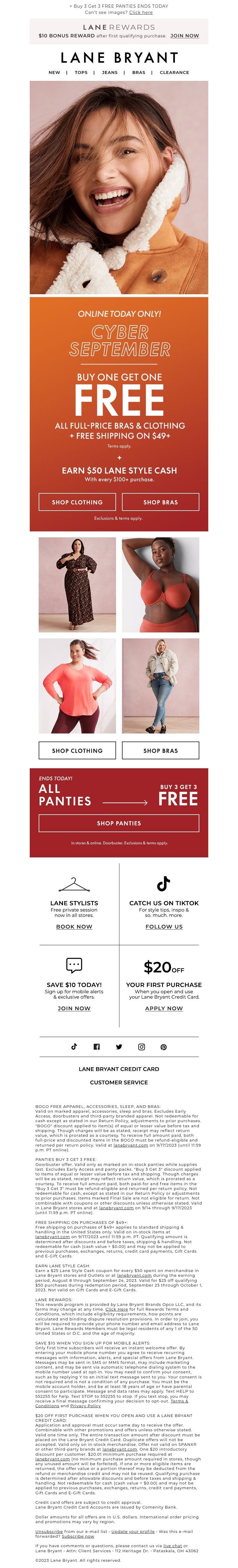This screenshot has width=238, height=1568.
Task: Join mobile alerts to save $10
Action: 74,1009
